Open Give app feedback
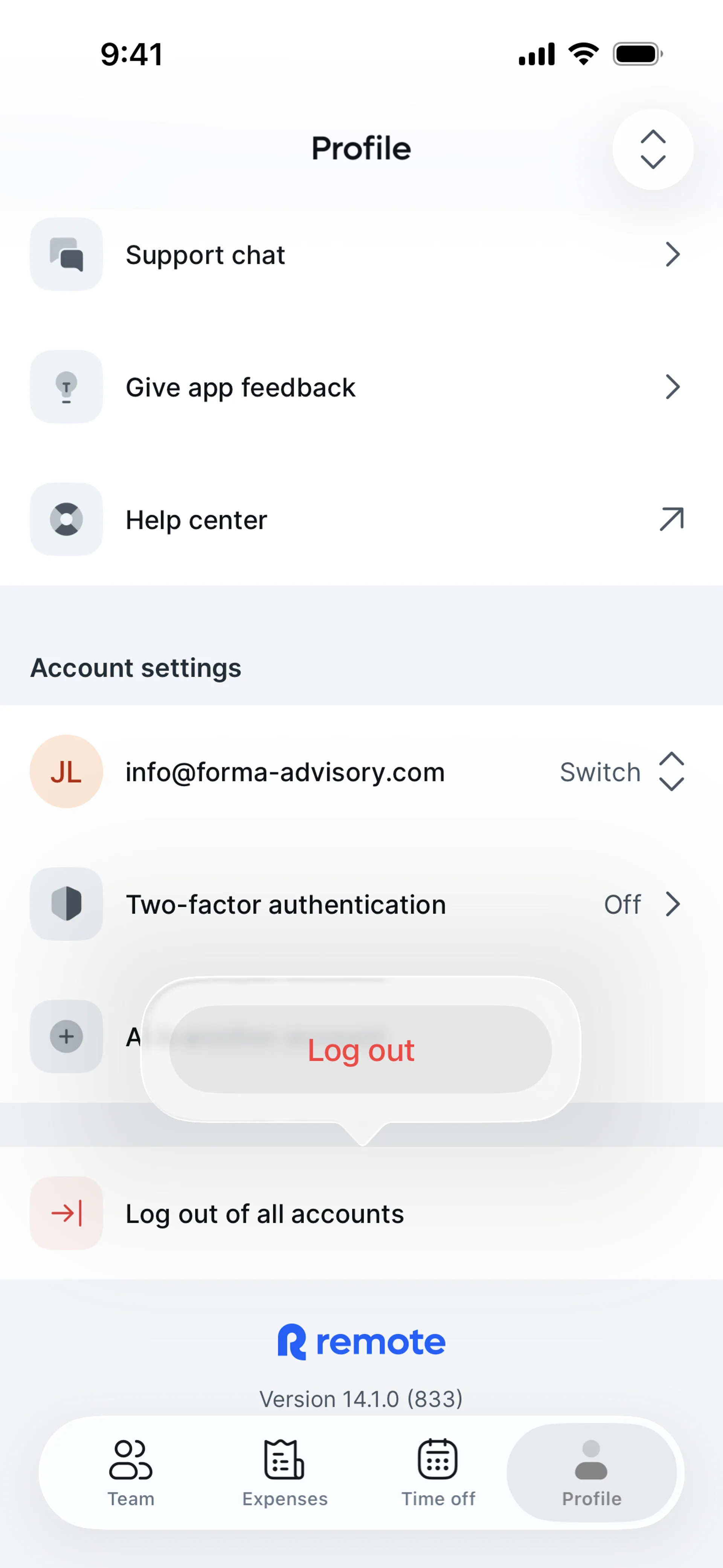 tap(361, 387)
